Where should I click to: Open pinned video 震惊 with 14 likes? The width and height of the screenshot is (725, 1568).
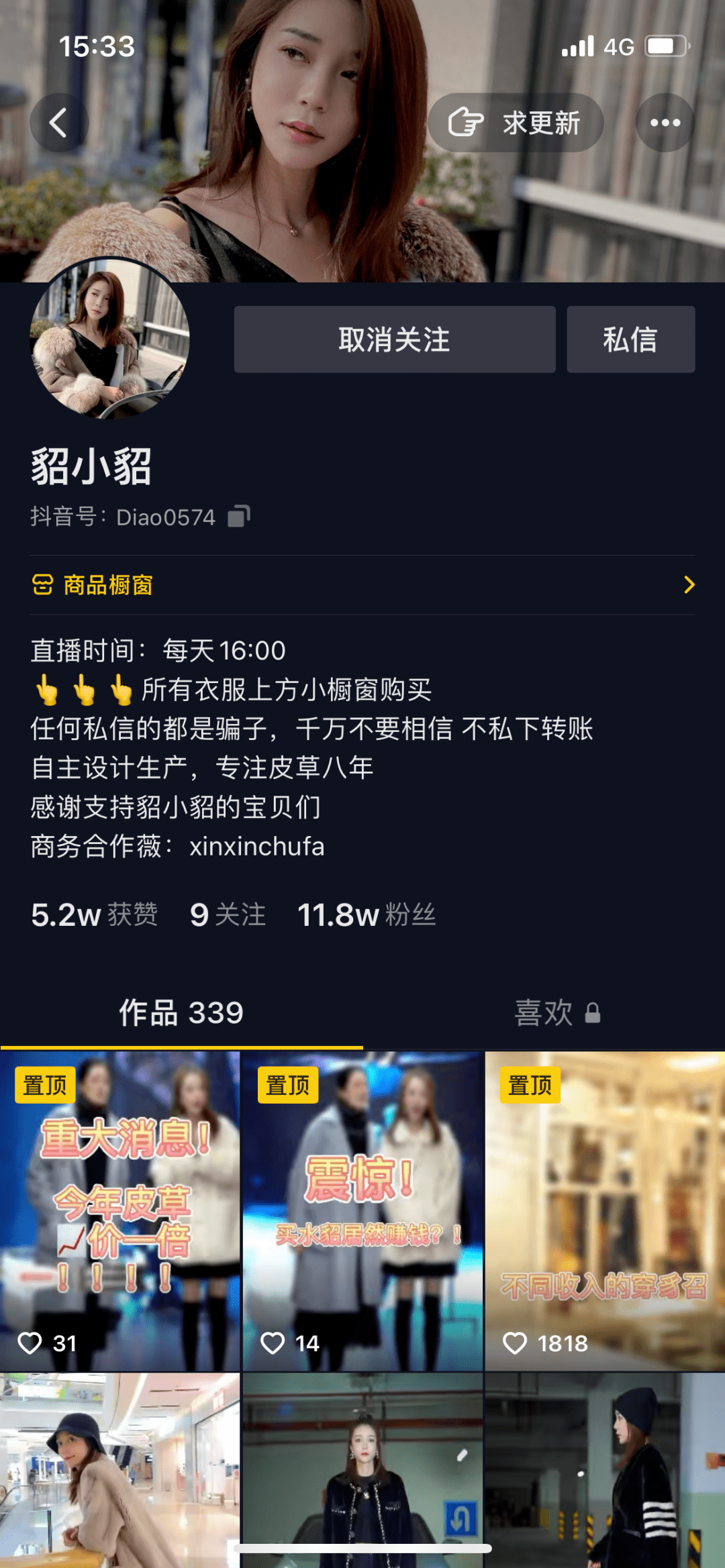point(362,1211)
